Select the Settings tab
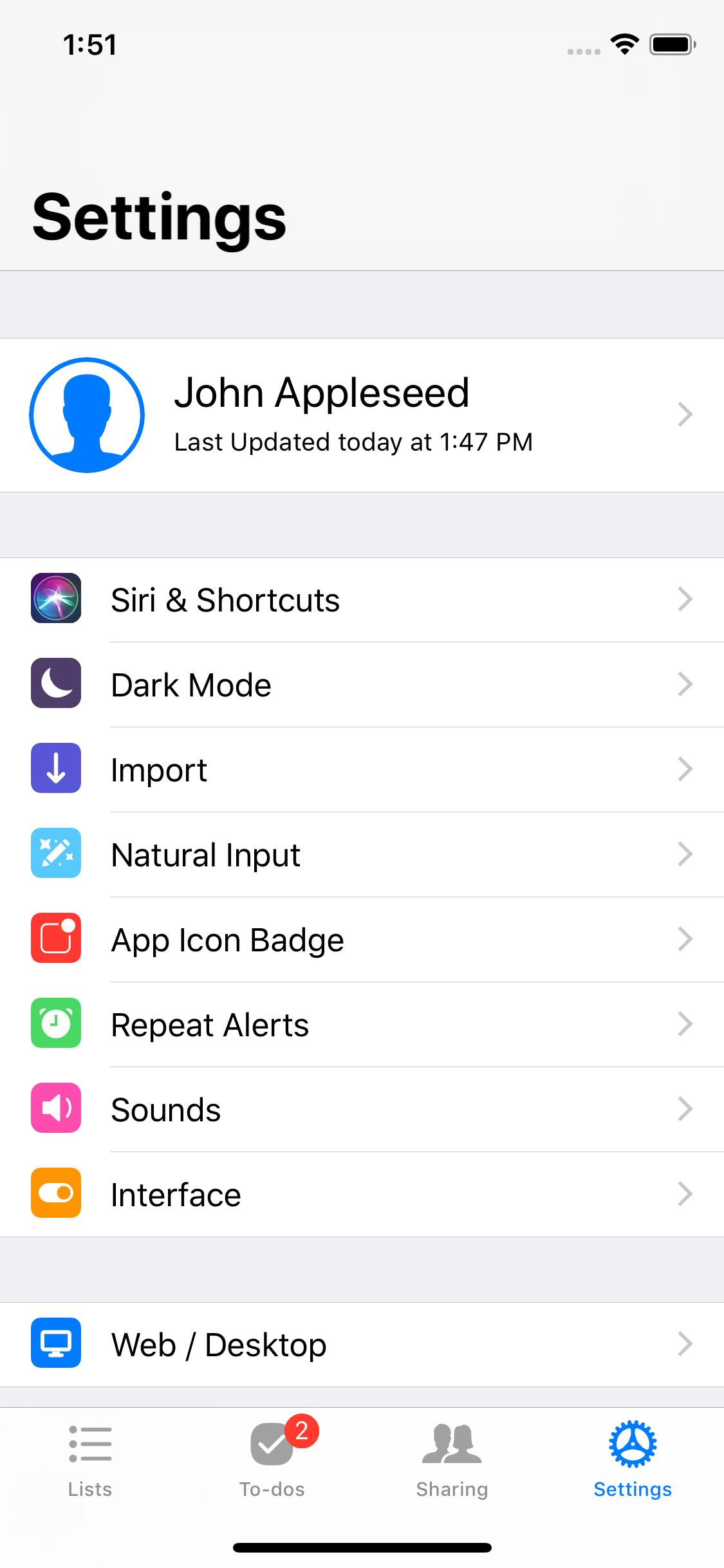 (633, 1461)
